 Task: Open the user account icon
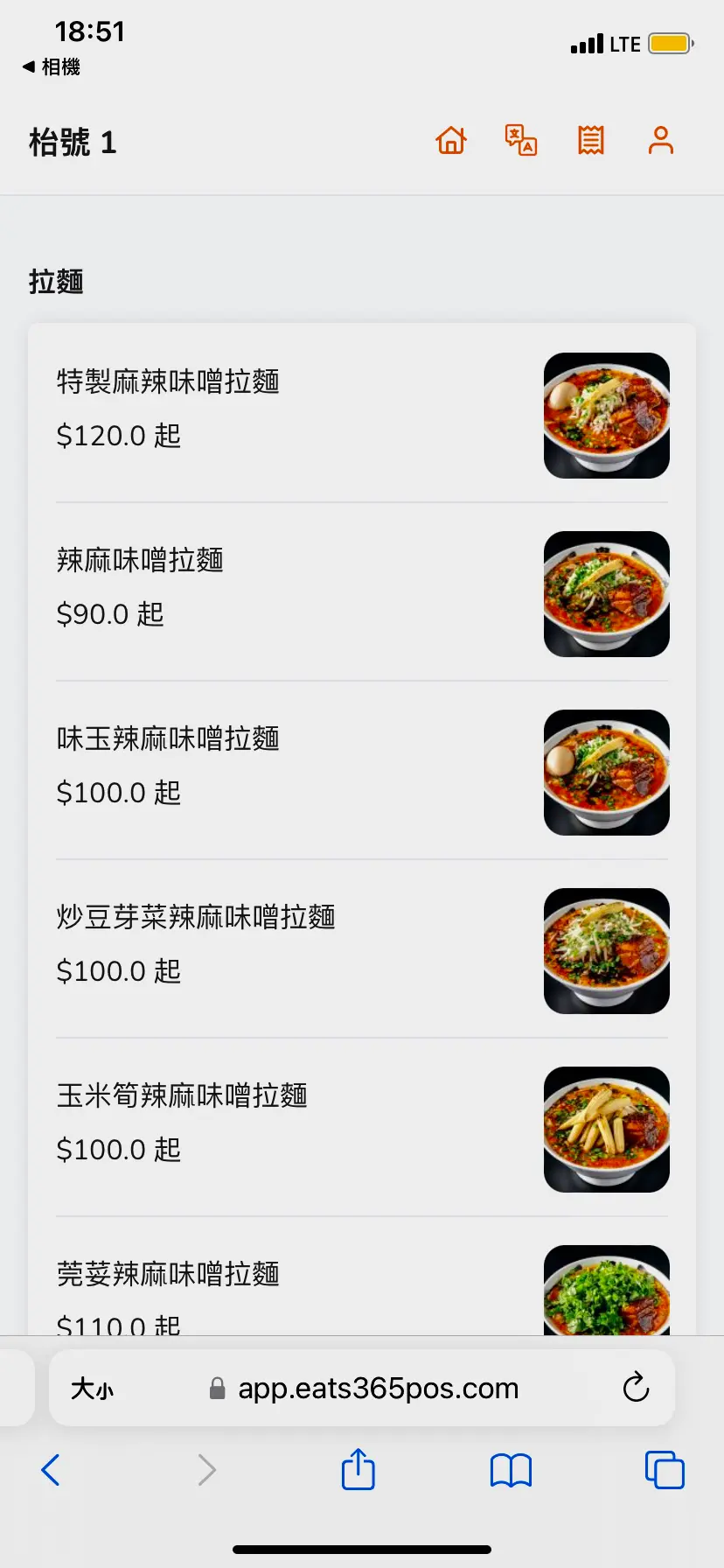coord(661,140)
